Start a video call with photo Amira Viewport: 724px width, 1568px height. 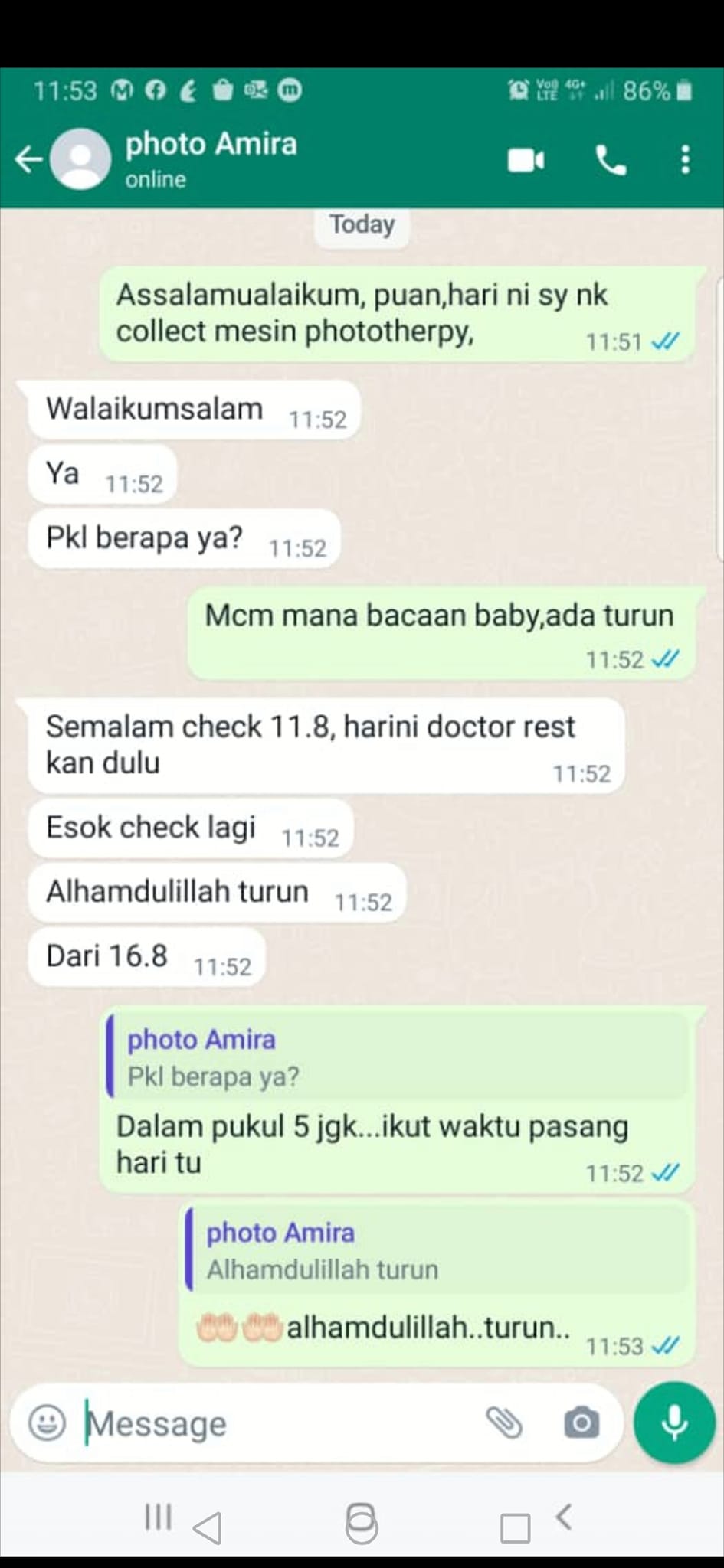click(x=525, y=159)
